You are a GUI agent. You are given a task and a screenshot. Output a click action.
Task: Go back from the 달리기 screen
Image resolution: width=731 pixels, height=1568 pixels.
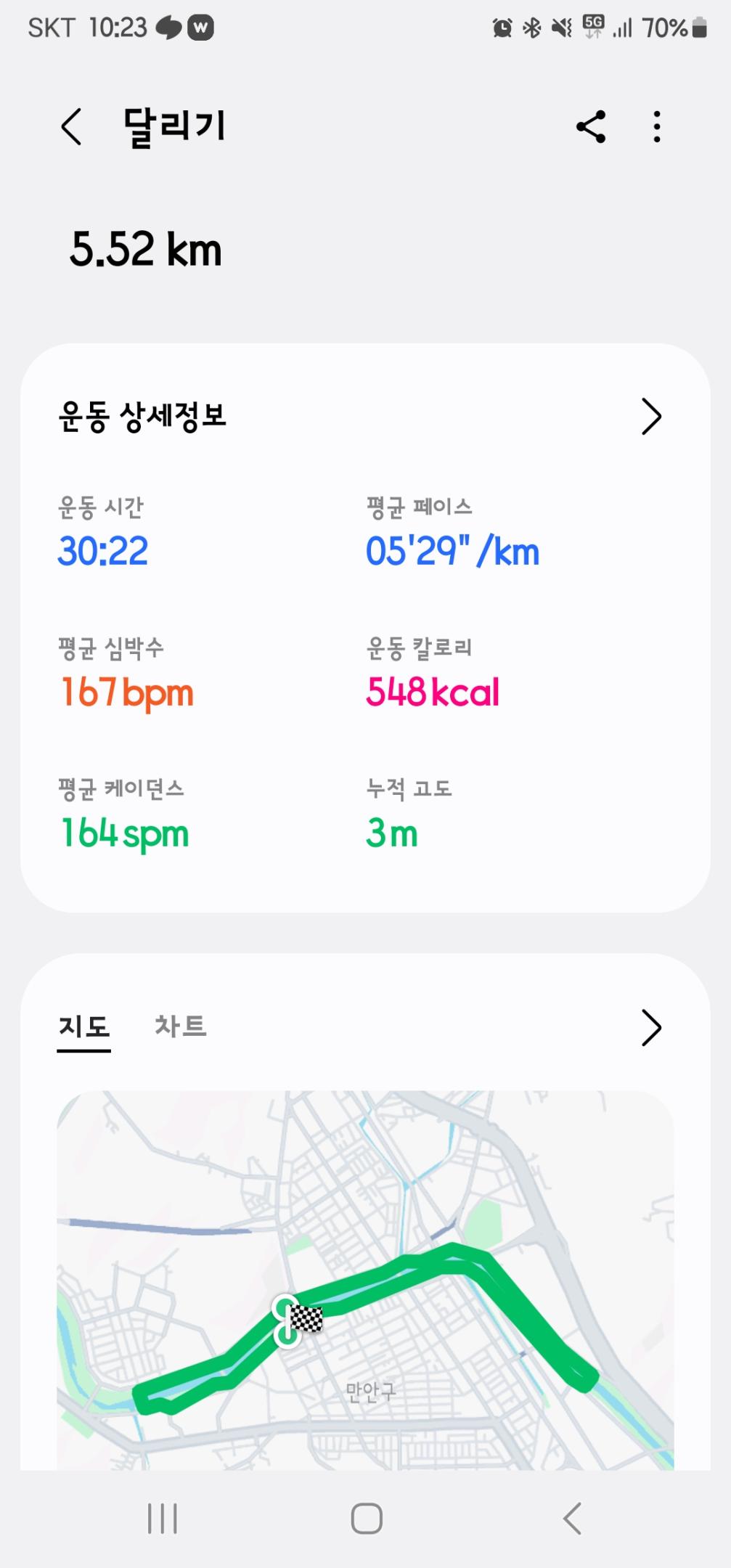(71, 127)
